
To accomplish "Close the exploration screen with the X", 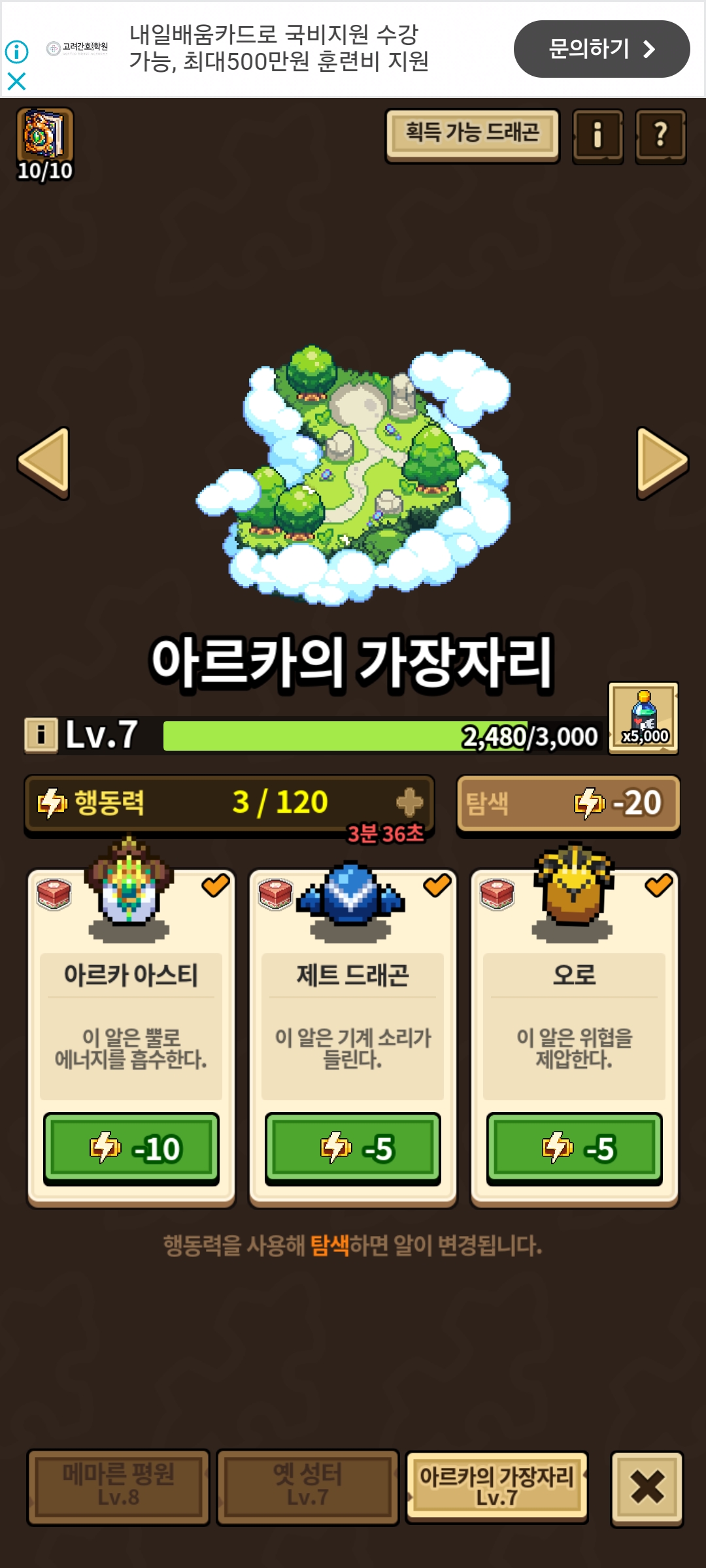I will click(x=647, y=1488).
